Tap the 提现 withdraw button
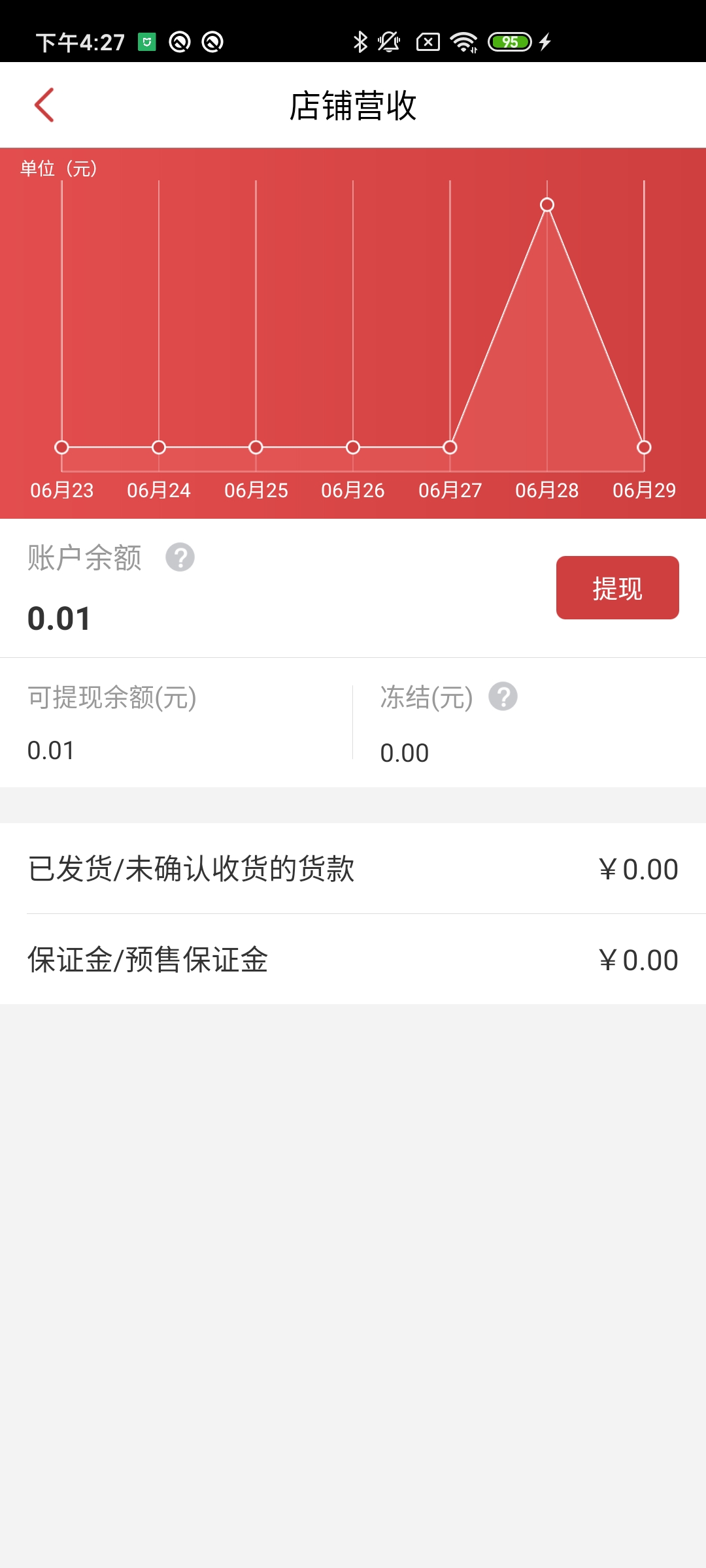Screen dimensions: 706x1568 pyautogui.click(x=617, y=588)
